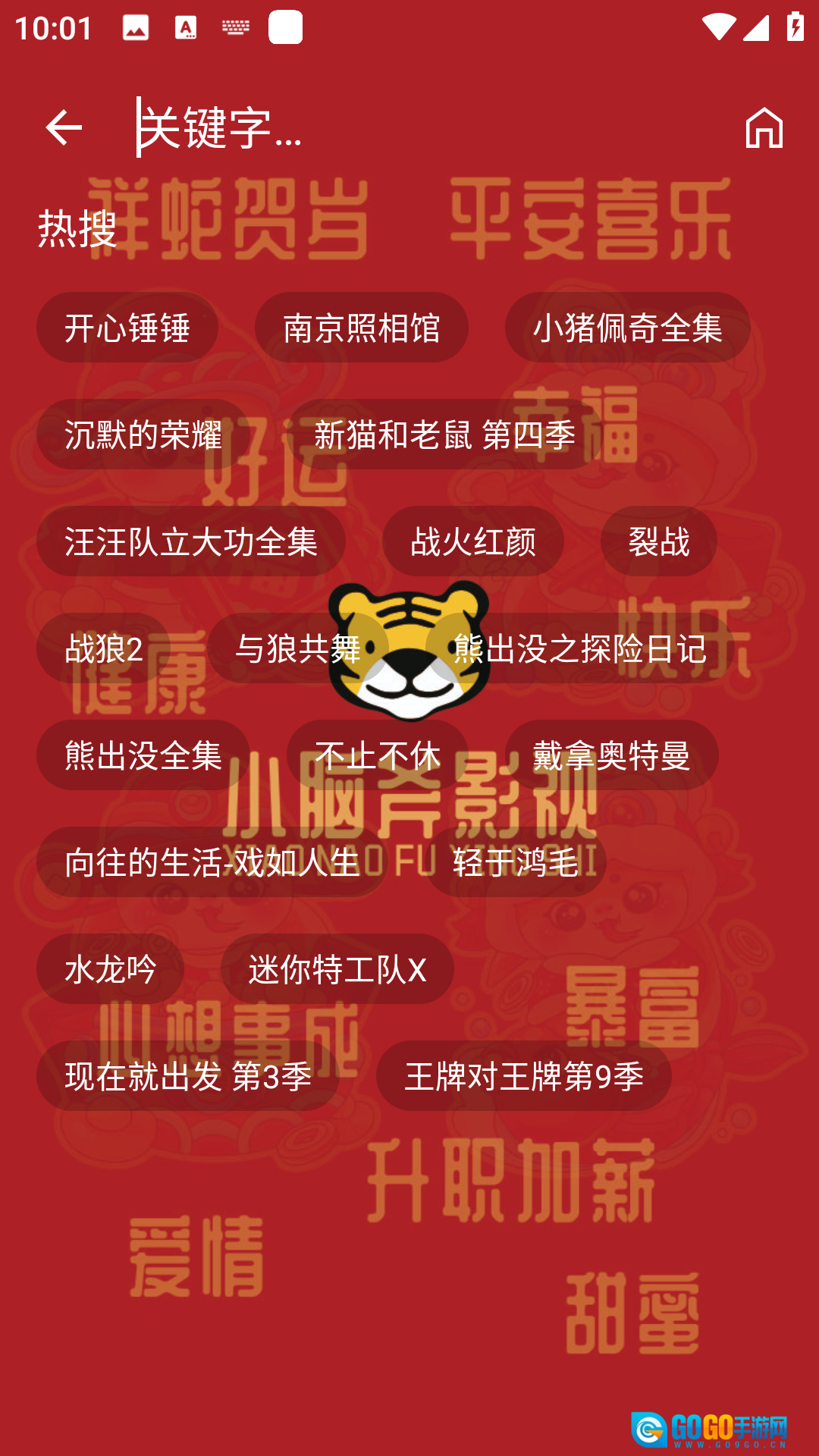
Task: Select the 开心锤锤 hot search chip
Action: (x=127, y=328)
